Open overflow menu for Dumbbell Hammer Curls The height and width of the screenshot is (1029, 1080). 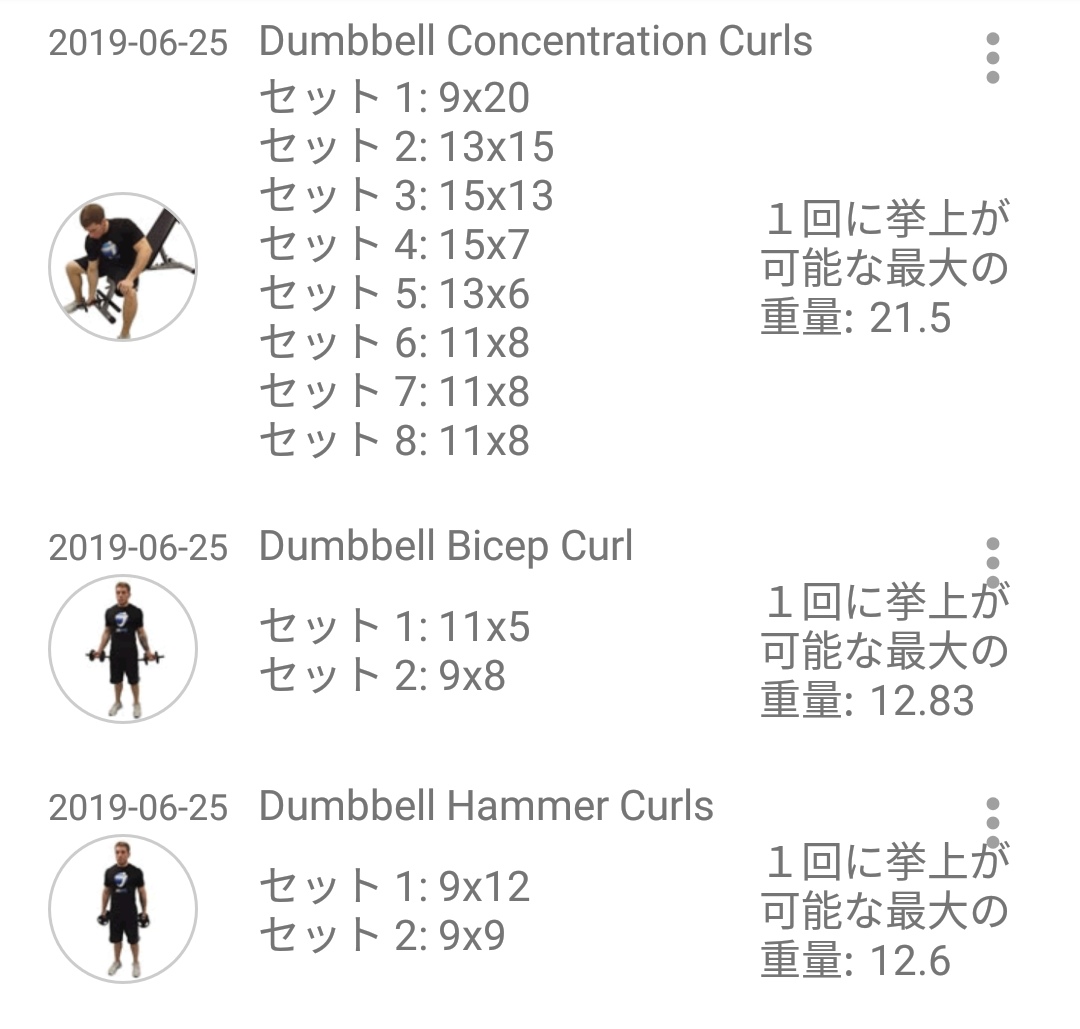click(992, 821)
